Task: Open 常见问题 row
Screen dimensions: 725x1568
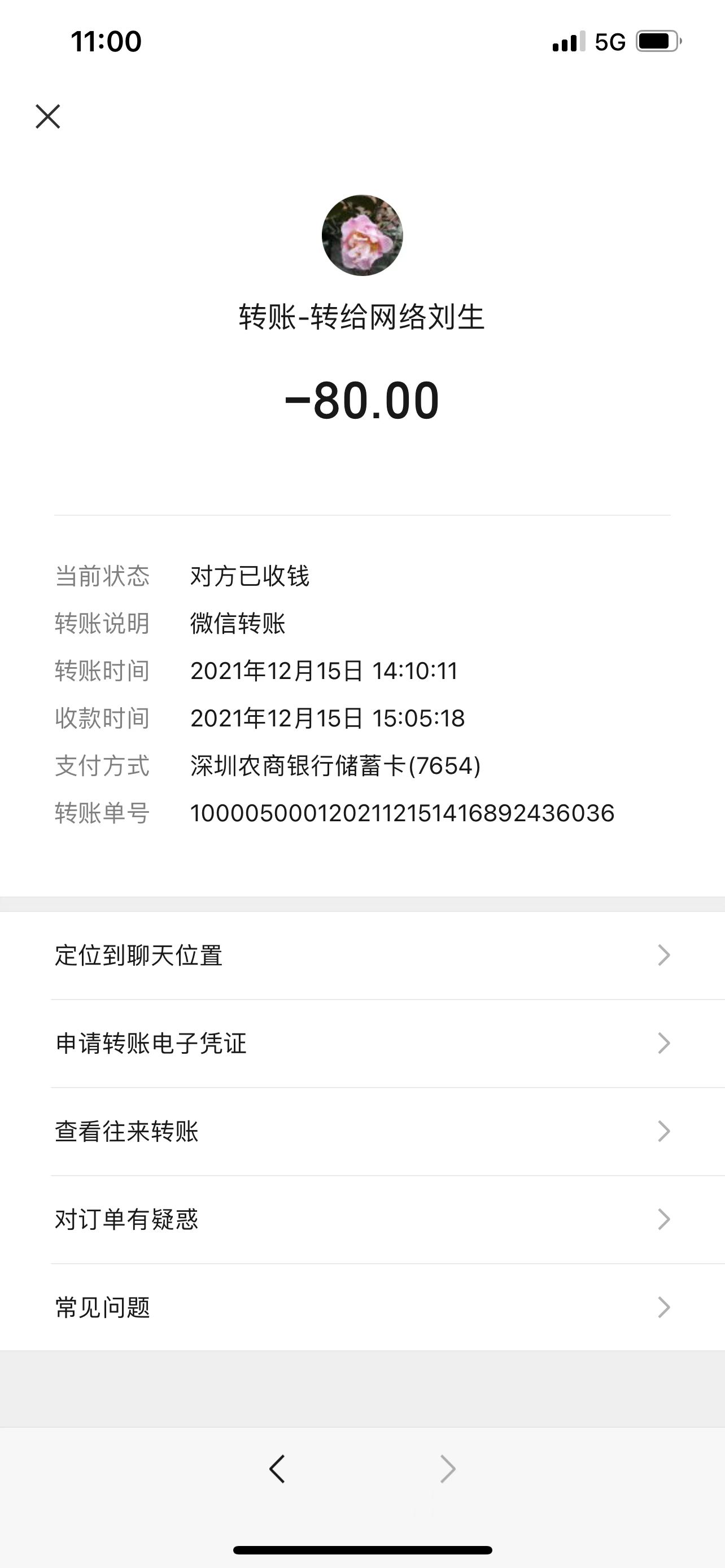Action: click(362, 1307)
